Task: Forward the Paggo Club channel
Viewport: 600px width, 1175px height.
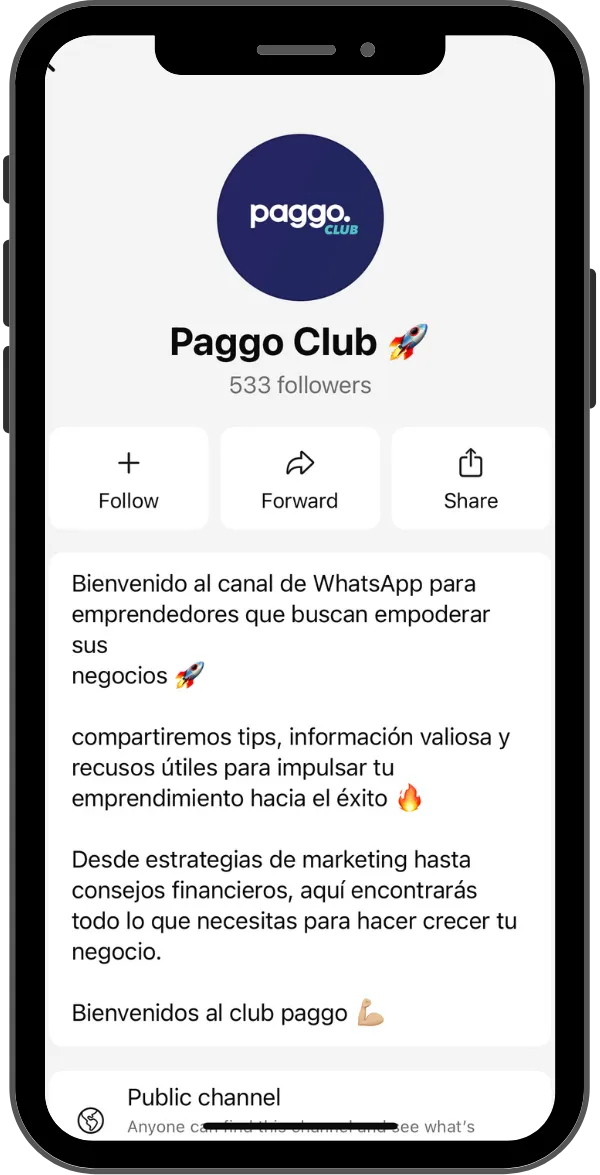Action: [x=299, y=479]
